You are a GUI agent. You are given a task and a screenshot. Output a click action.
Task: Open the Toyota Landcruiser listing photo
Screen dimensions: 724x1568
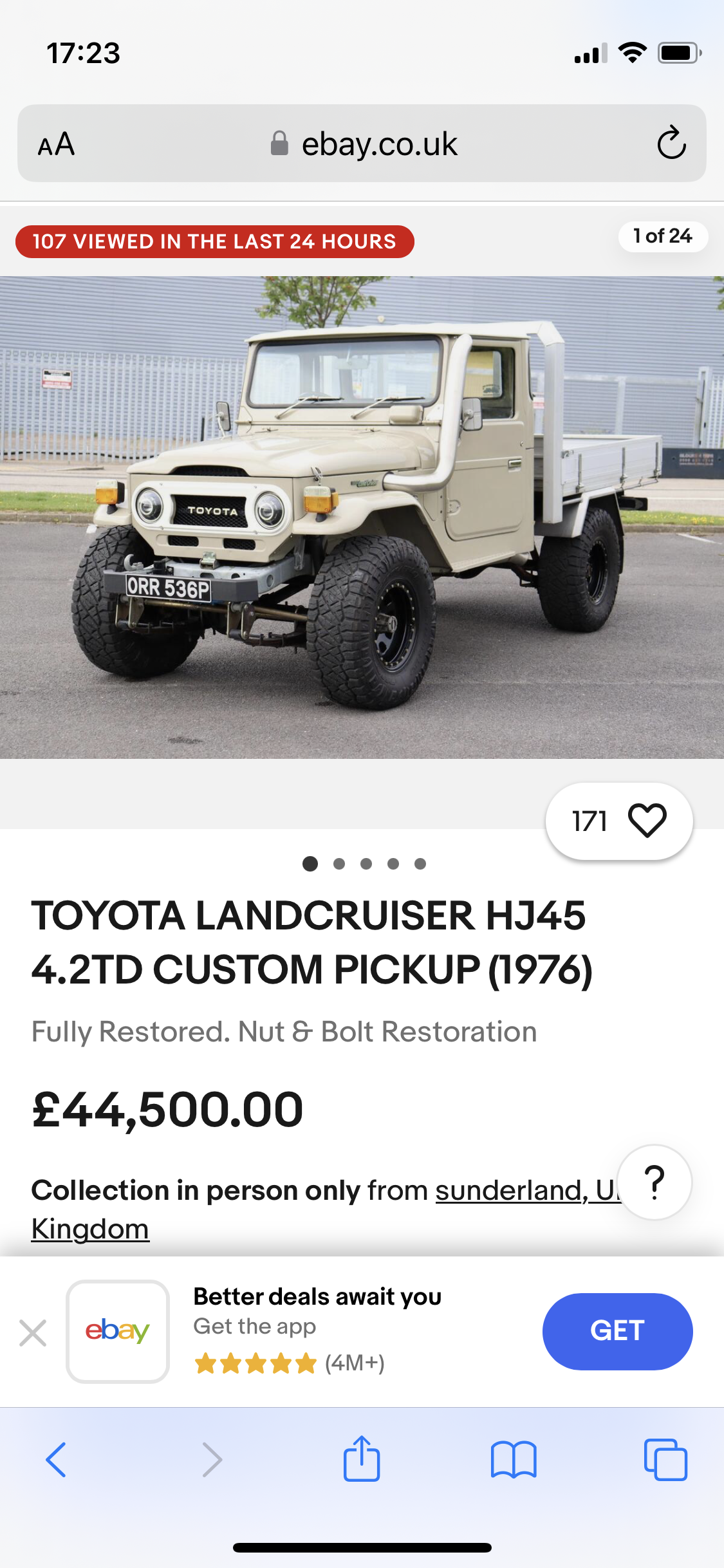[362, 518]
